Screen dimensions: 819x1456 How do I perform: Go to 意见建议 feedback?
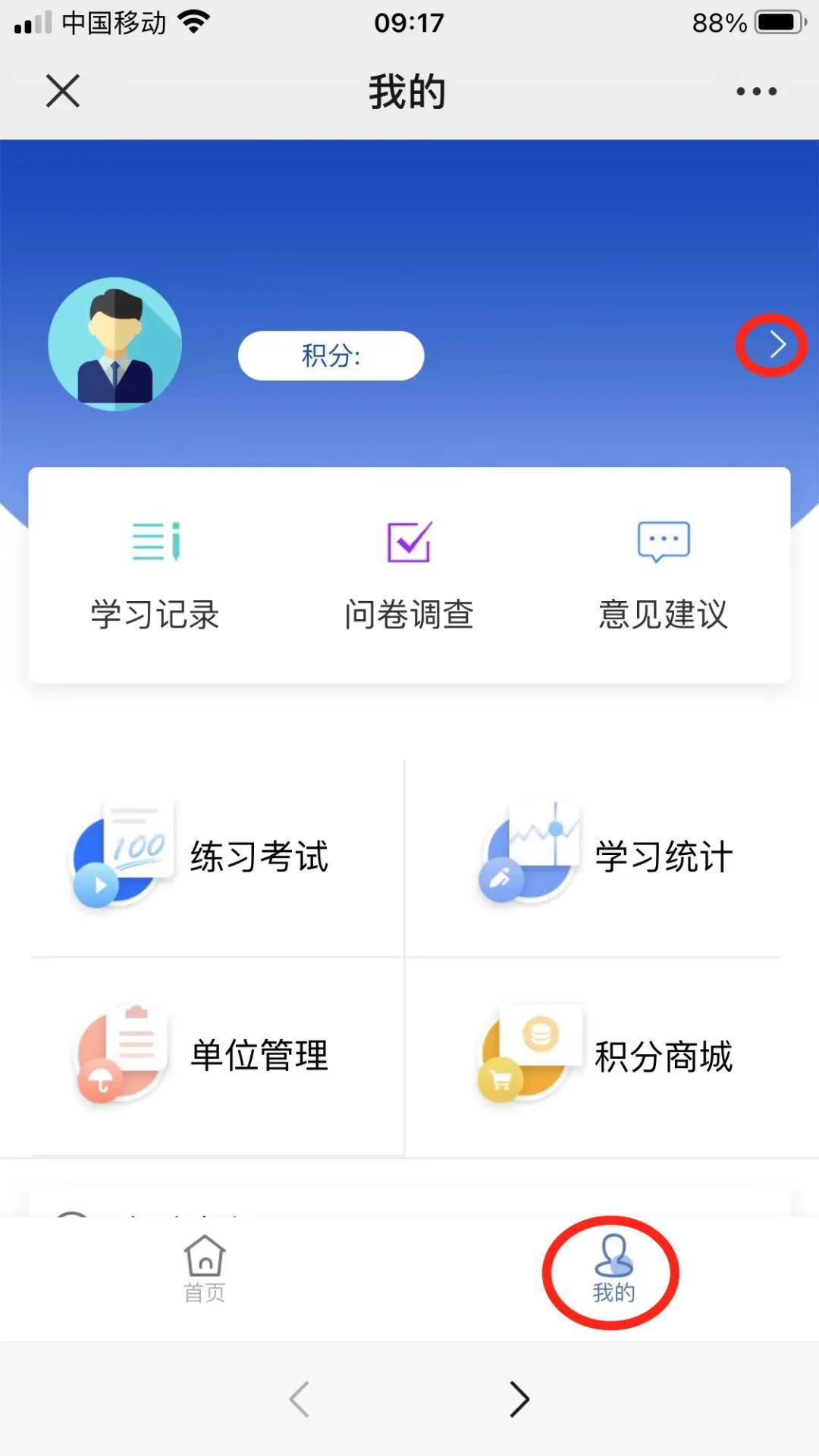664,576
